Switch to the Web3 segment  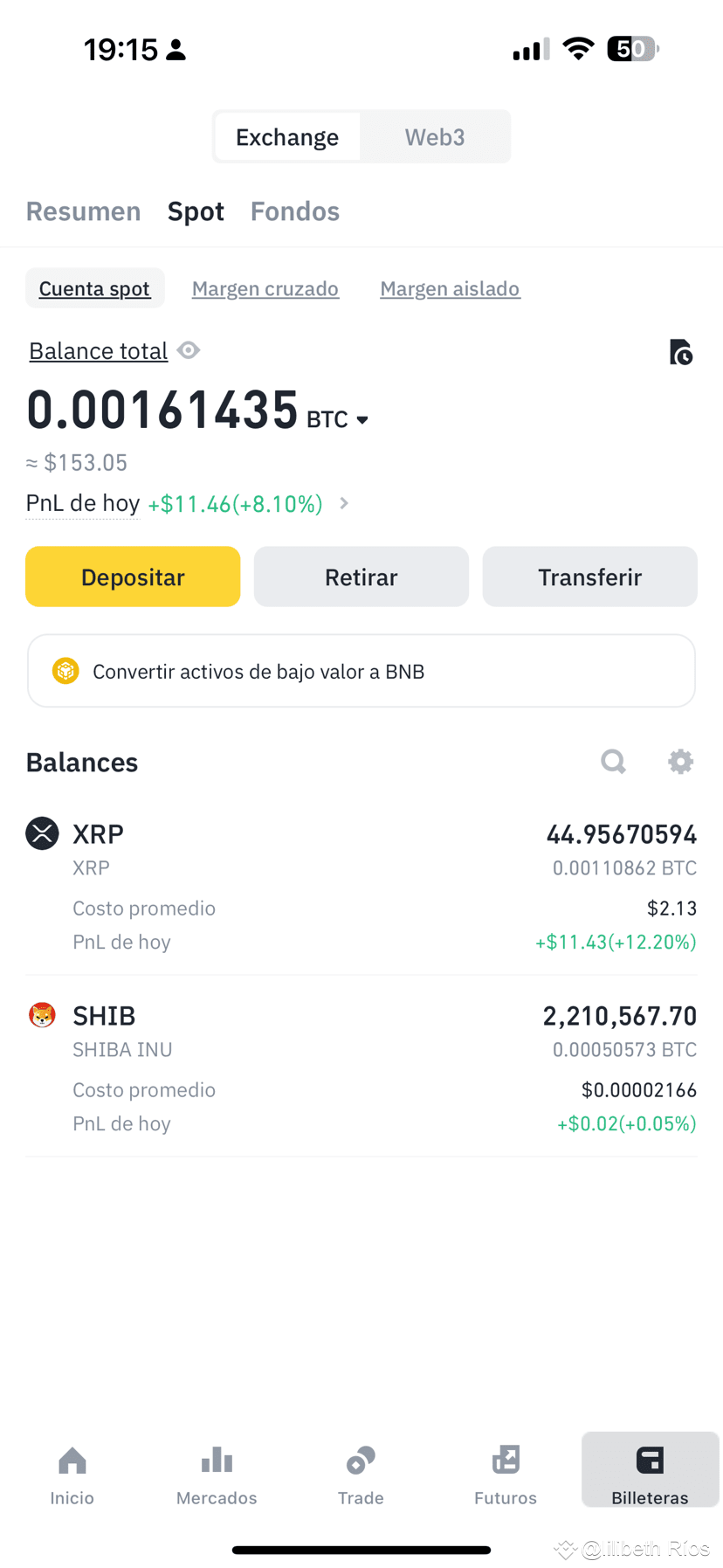435,137
